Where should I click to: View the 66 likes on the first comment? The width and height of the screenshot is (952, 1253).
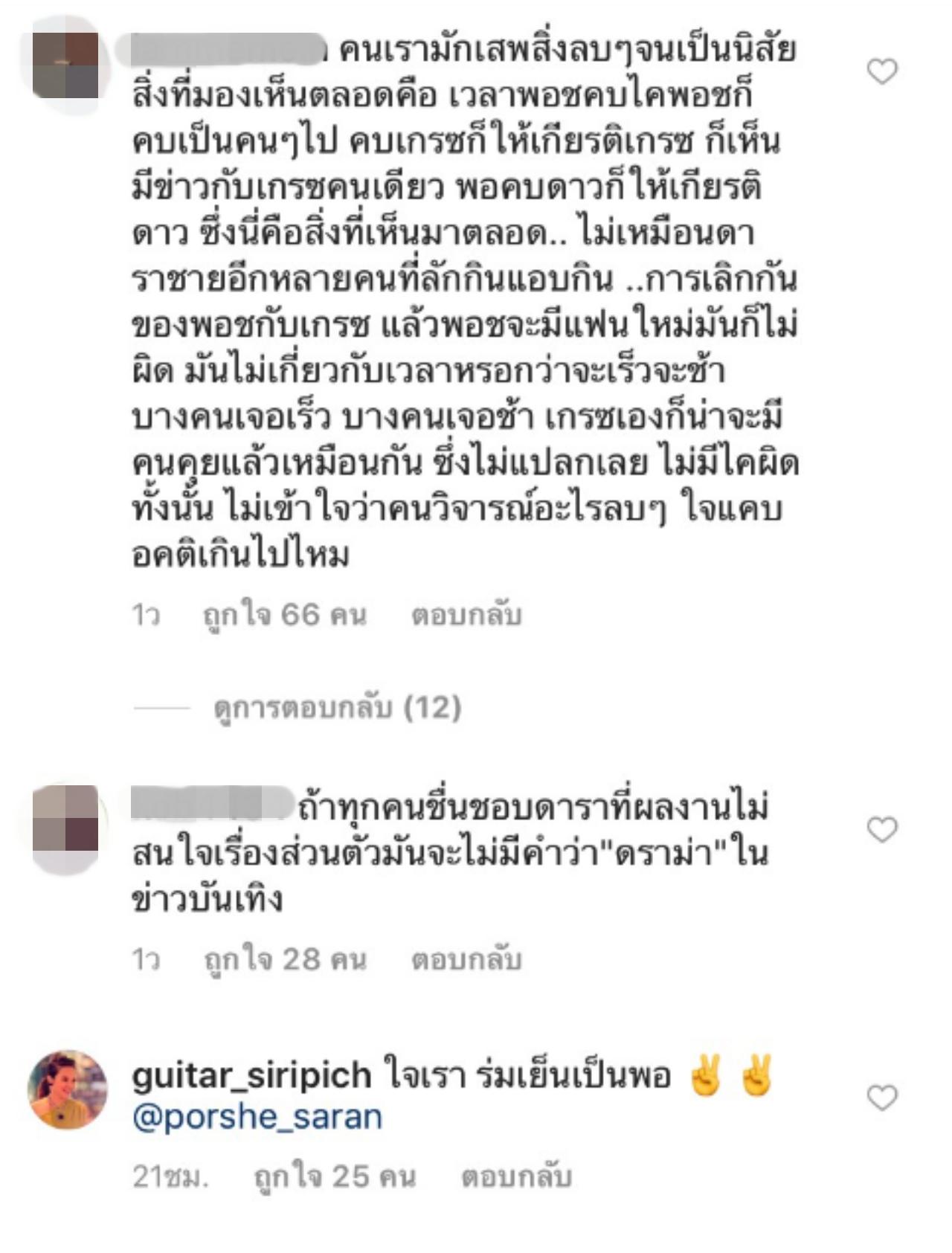click(x=285, y=615)
